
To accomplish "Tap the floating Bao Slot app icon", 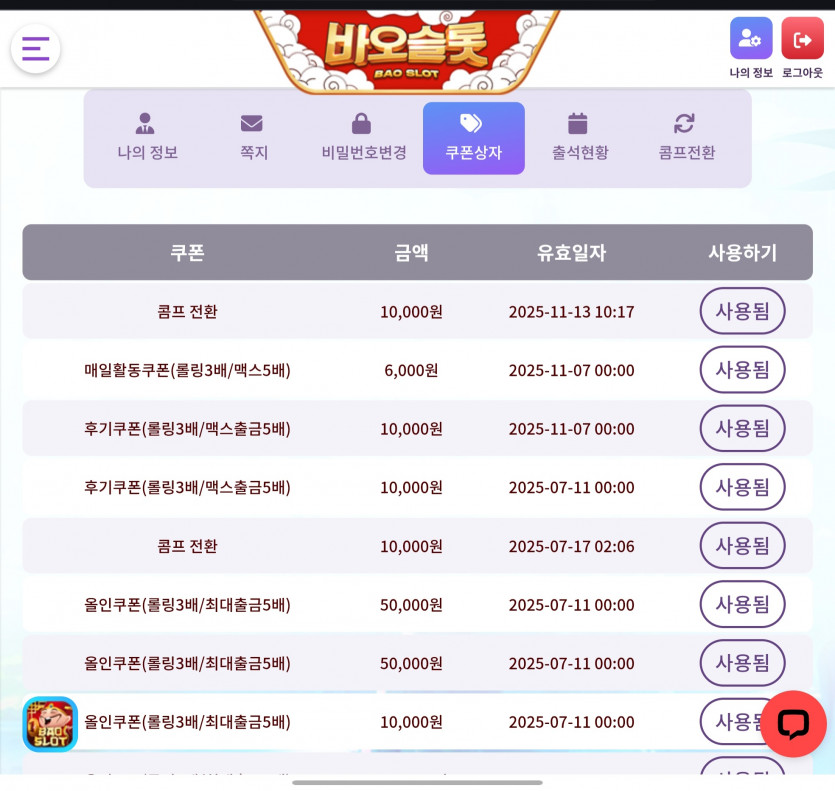I will (50, 724).
